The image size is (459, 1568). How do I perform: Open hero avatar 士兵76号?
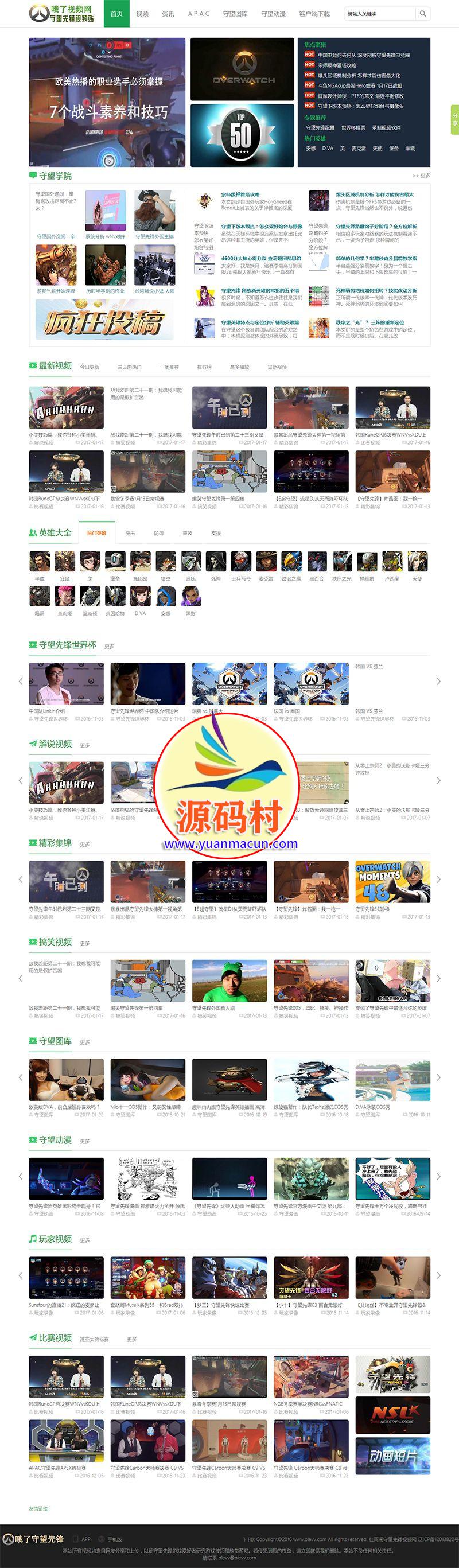point(240,561)
